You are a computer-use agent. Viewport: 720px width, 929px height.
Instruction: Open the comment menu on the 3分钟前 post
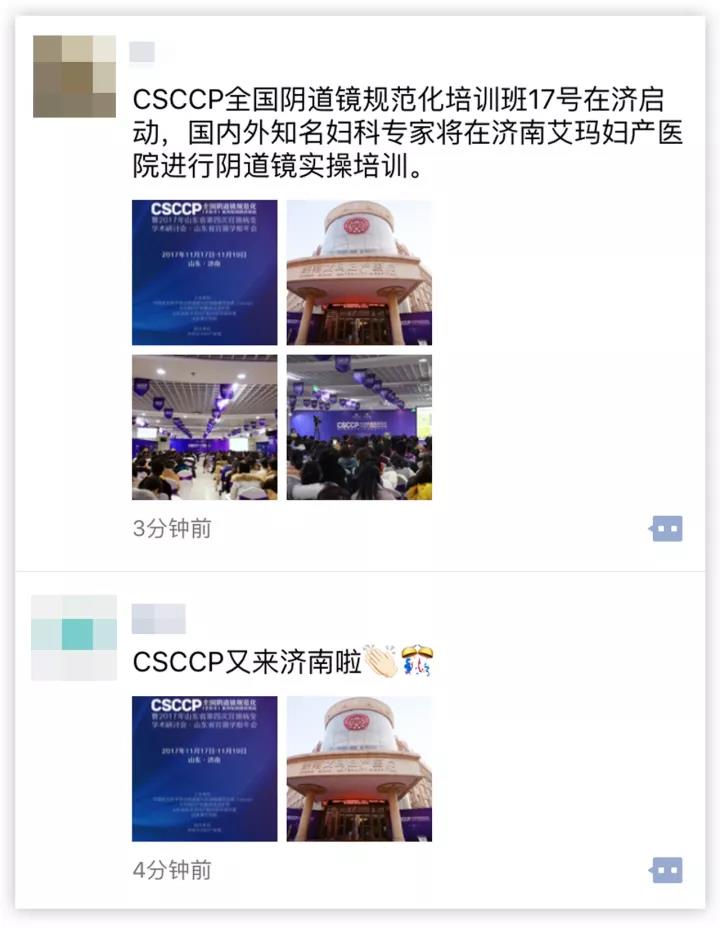(x=667, y=528)
